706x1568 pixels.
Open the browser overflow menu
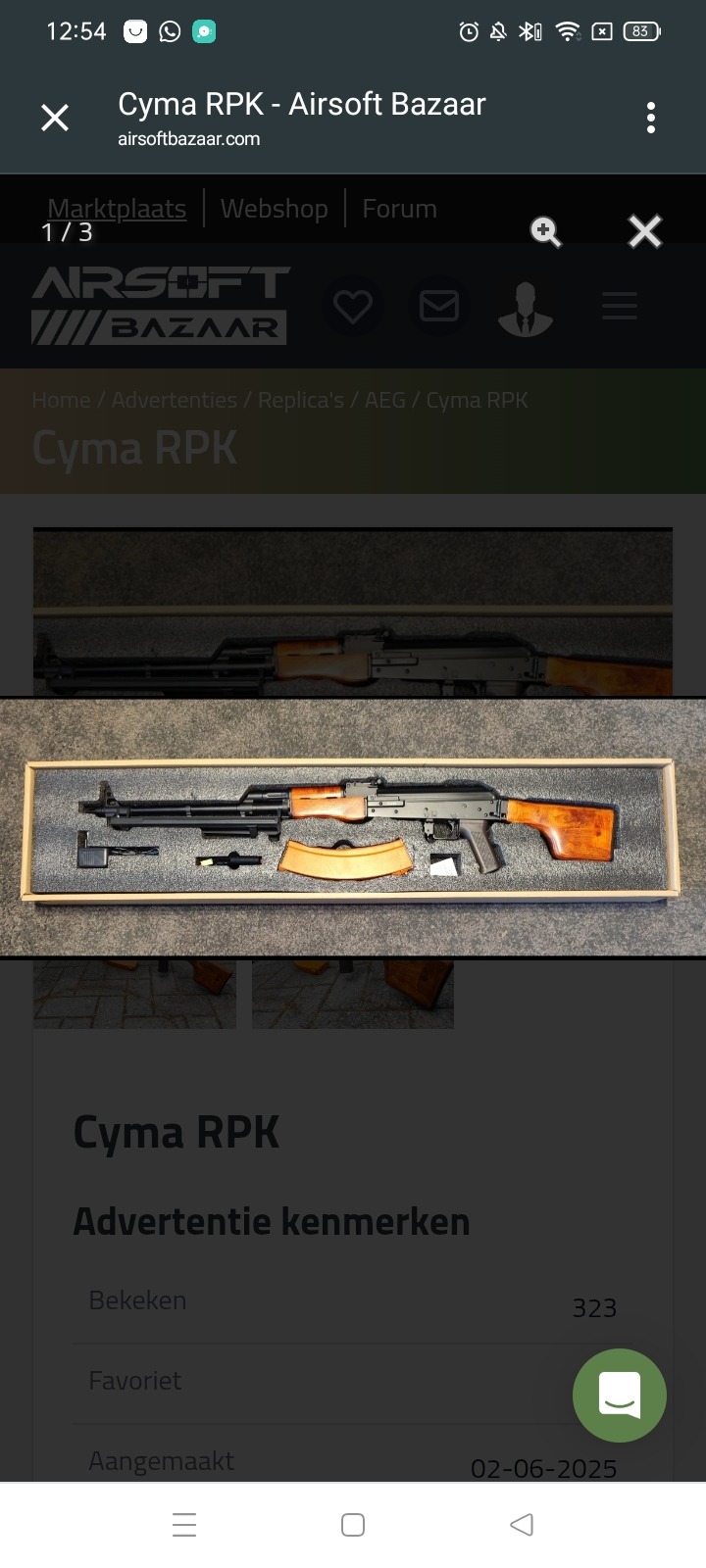pyautogui.click(x=651, y=119)
